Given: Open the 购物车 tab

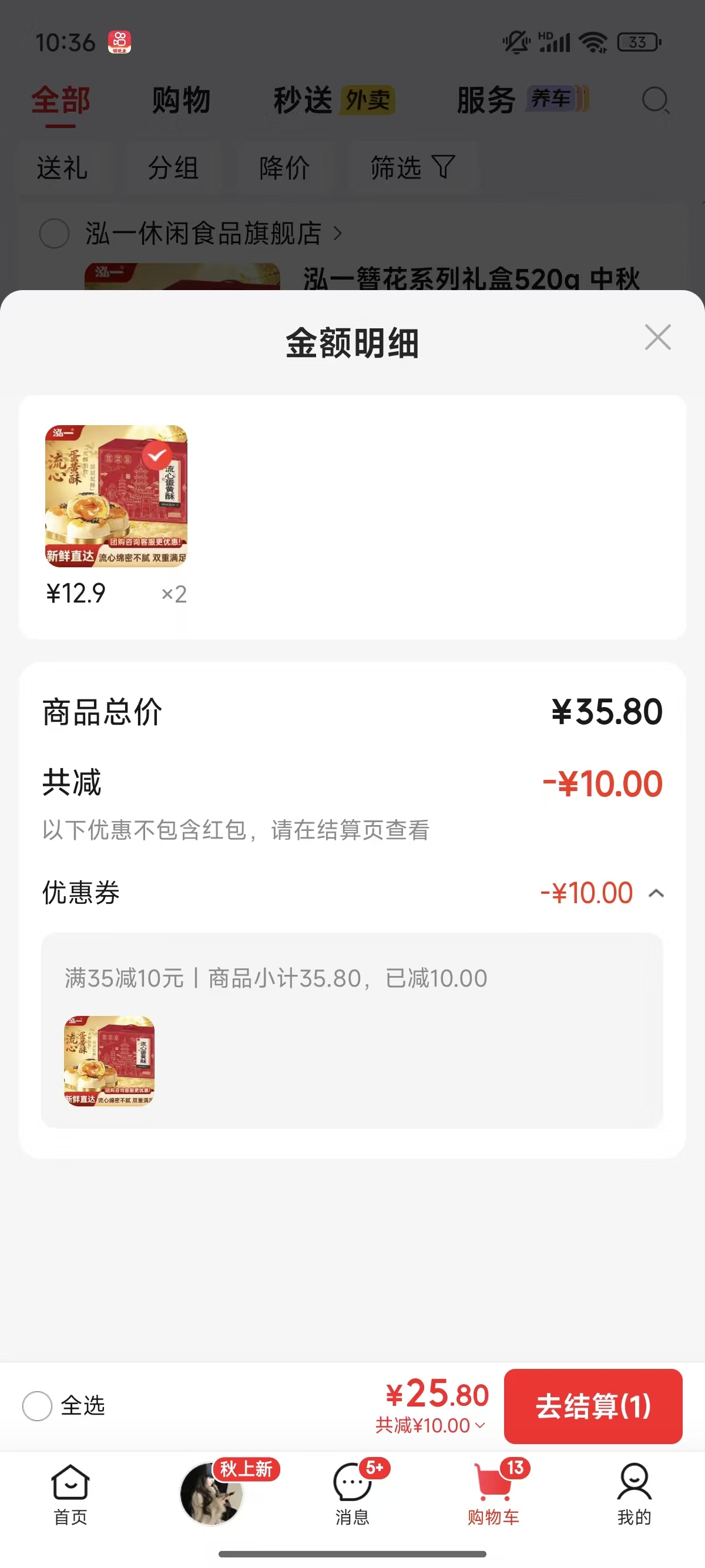Looking at the screenshot, I should click(493, 1495).
